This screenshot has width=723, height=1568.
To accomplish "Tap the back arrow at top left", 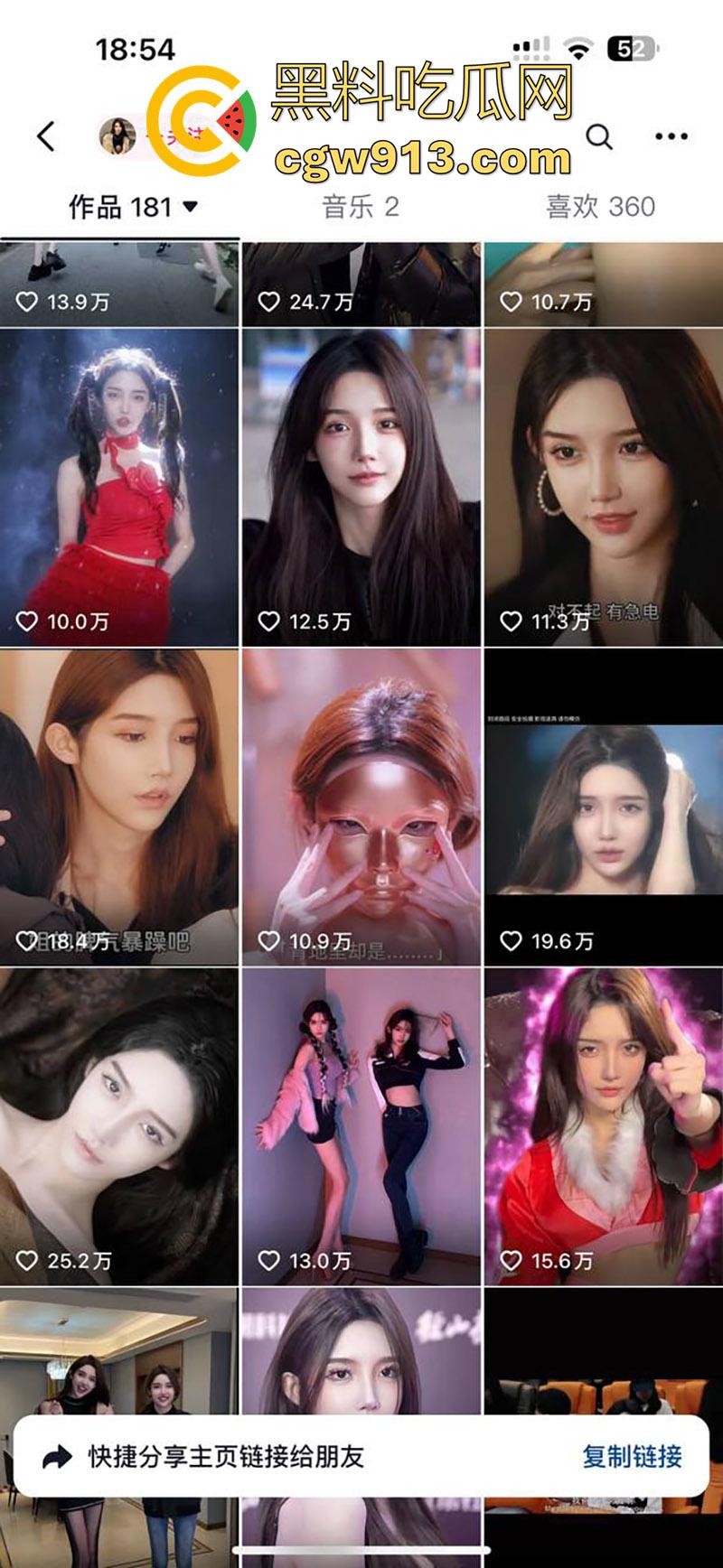I will tap(43, 134).
